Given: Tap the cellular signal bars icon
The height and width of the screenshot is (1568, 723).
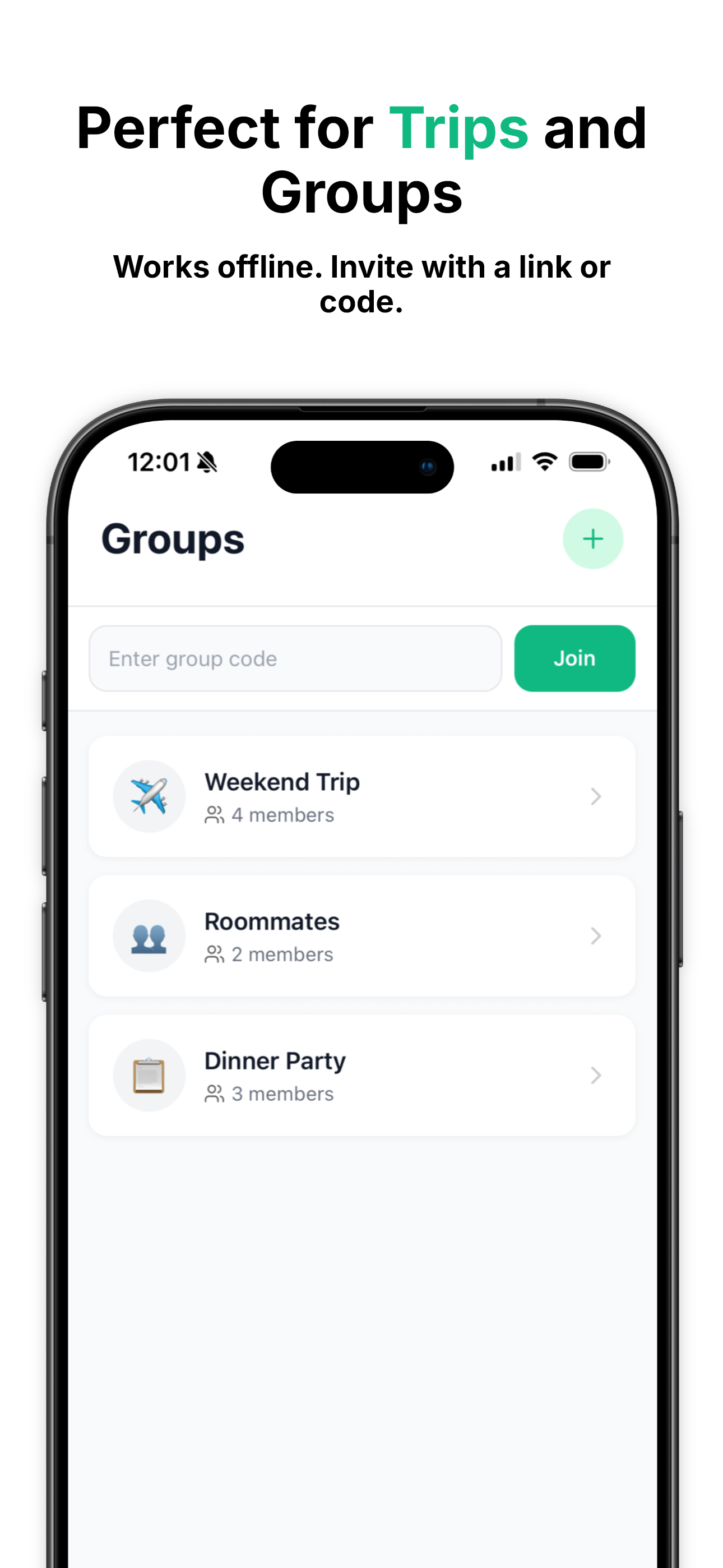Looking at the screenshot, I should [x=504, y=463].
